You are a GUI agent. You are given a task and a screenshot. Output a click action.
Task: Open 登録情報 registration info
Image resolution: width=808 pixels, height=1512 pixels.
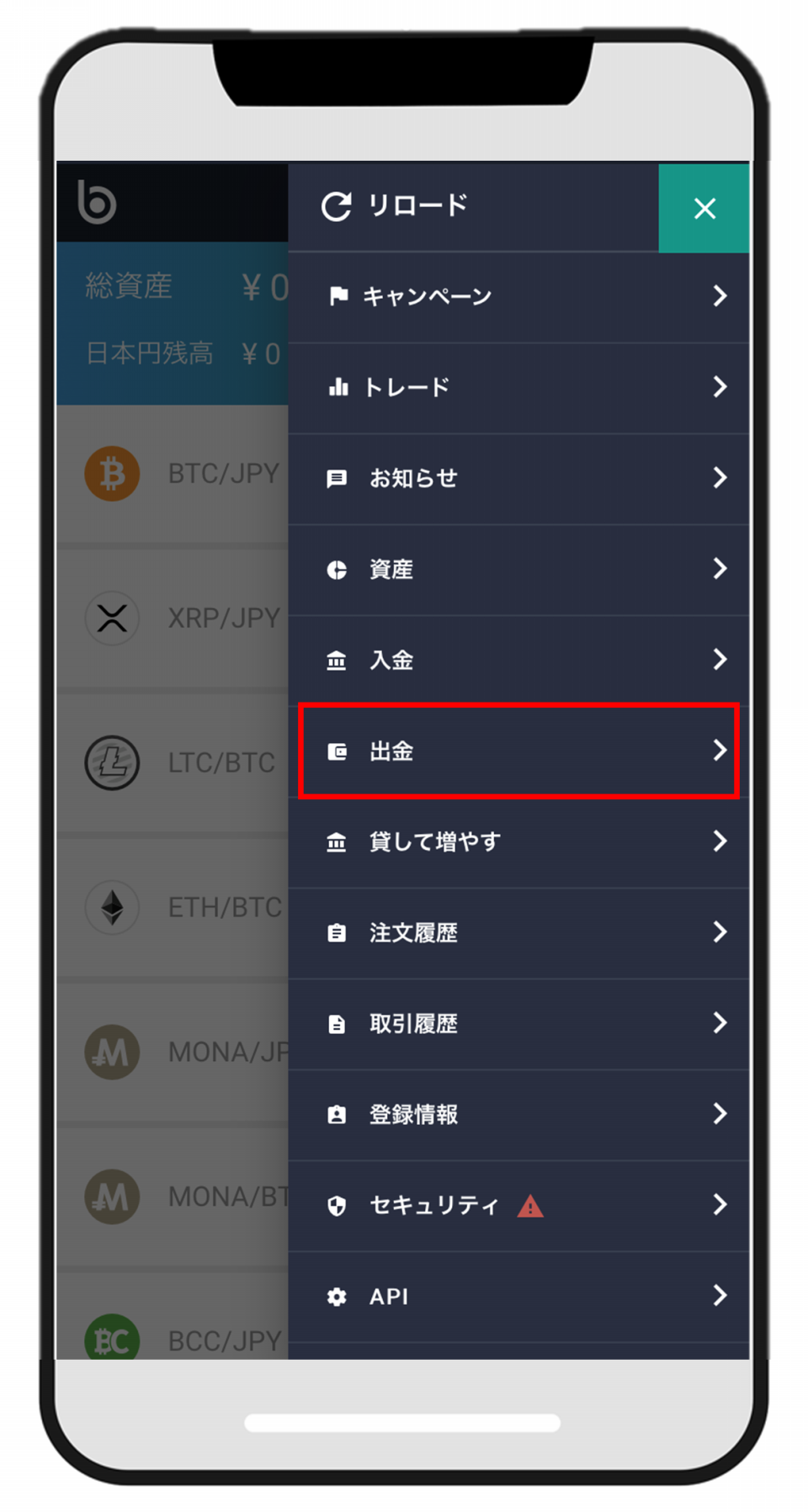pyautogui.click(x=518, y=1115)
